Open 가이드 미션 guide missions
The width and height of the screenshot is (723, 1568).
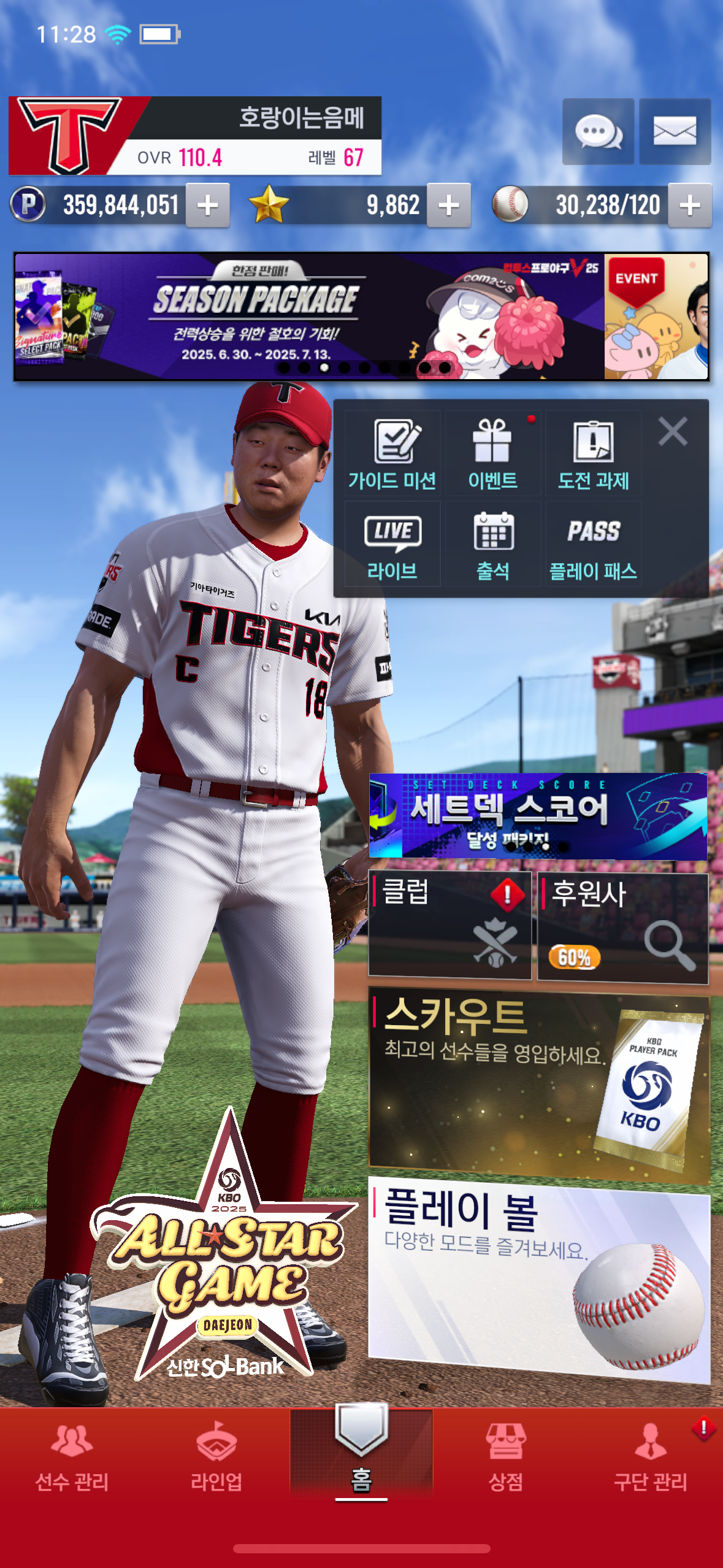tap(392, 453)
